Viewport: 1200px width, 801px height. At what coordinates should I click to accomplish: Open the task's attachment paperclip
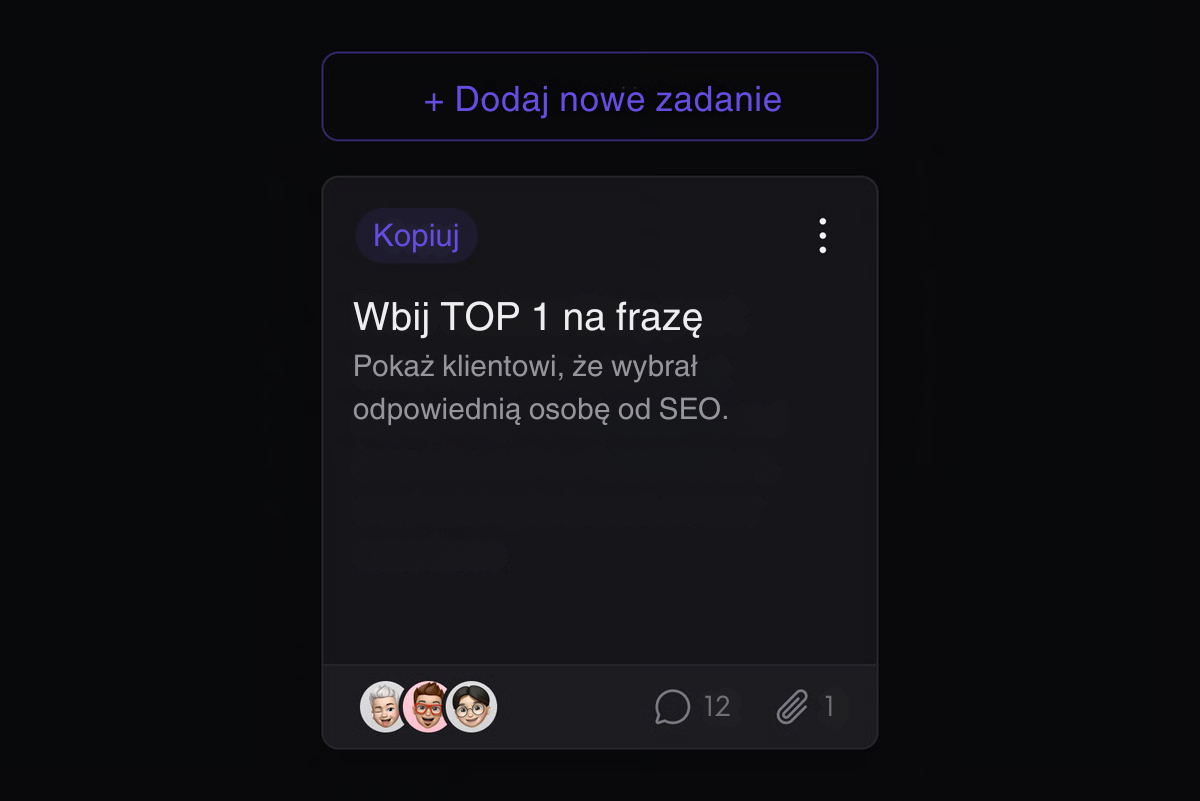point(793,707)
